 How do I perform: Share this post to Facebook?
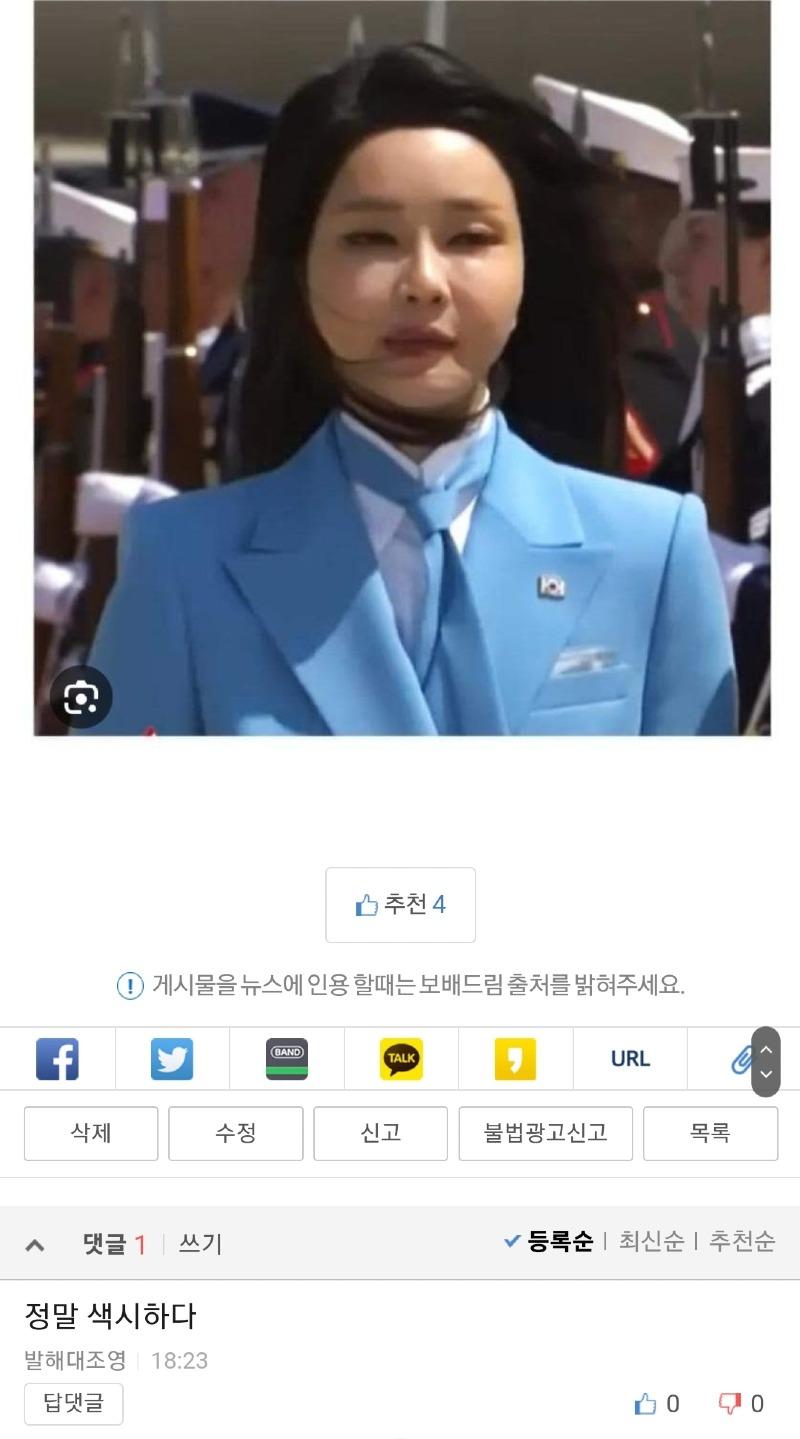pos(57,1059)
